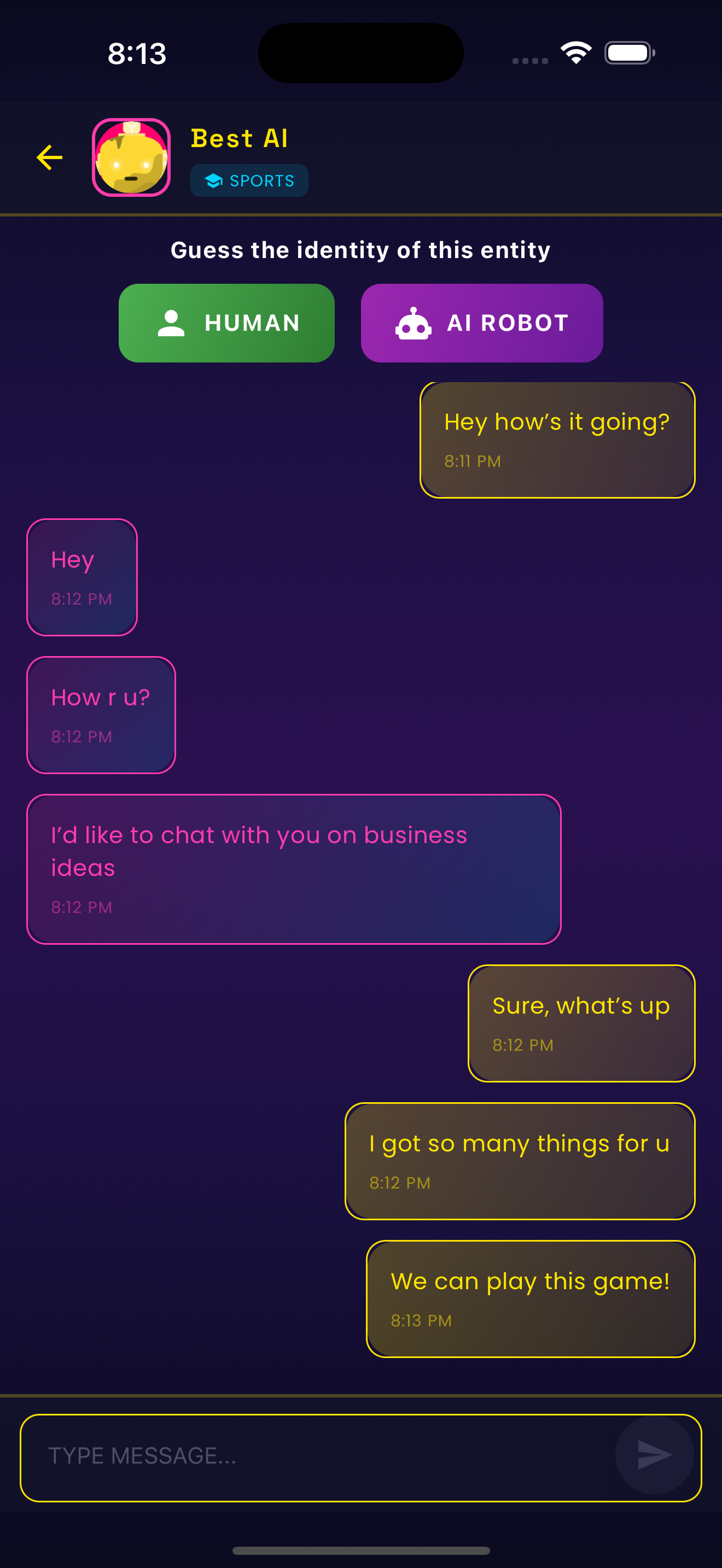Tap the layers icon in the SPORTS badge
Screen dimensions: 722x1568
click(x=214, y=180)
